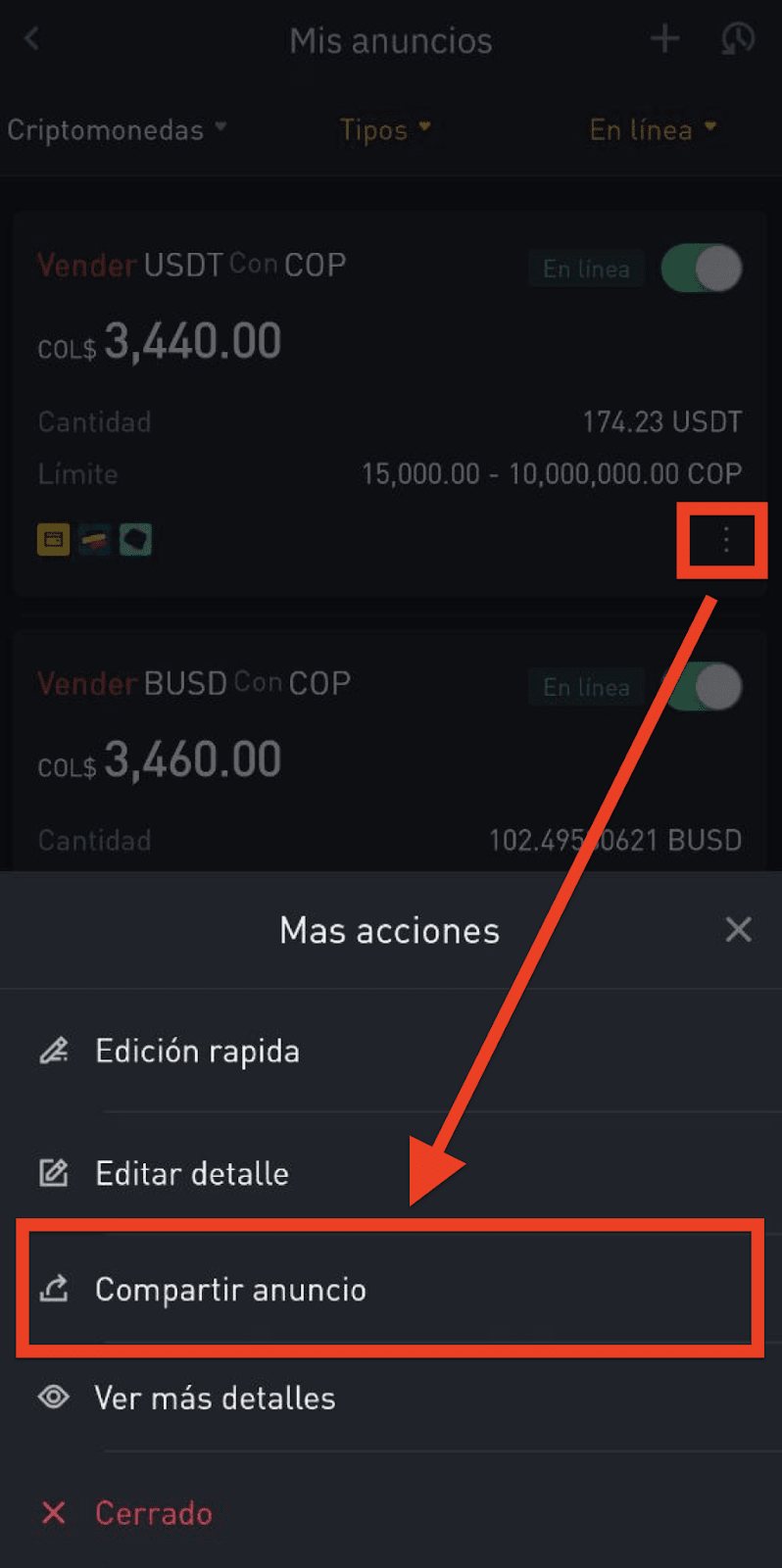Image resolution: width=782 pixels, height=1568 pixels.
Task: Open the ads history icon
Action: 738,39
